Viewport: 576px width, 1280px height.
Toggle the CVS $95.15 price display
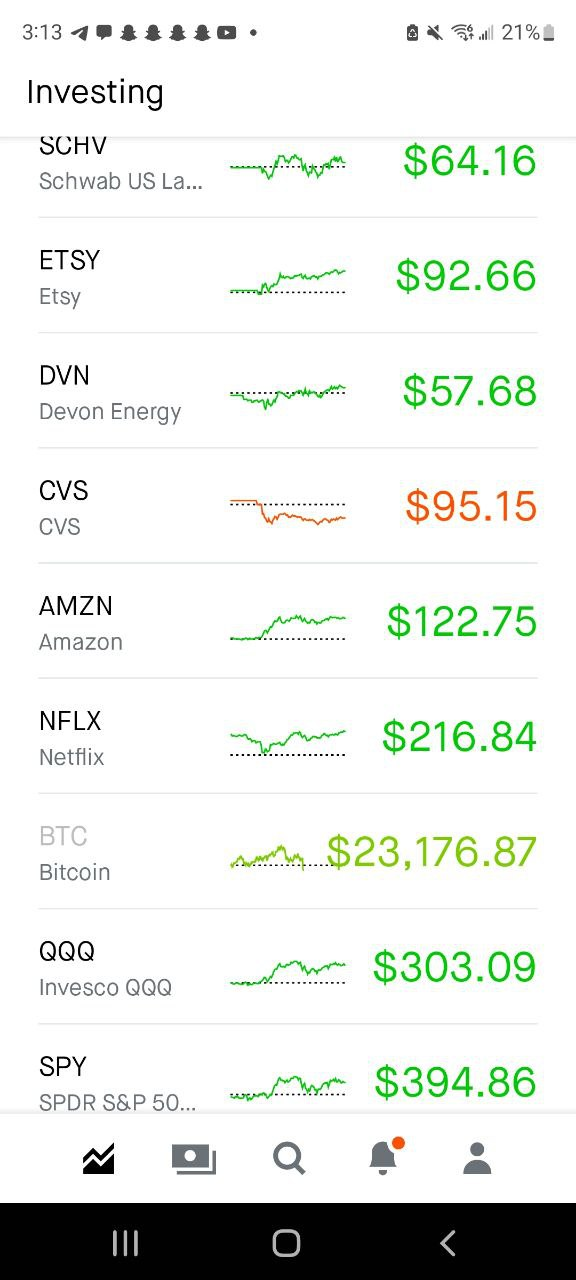click(471, 507)
